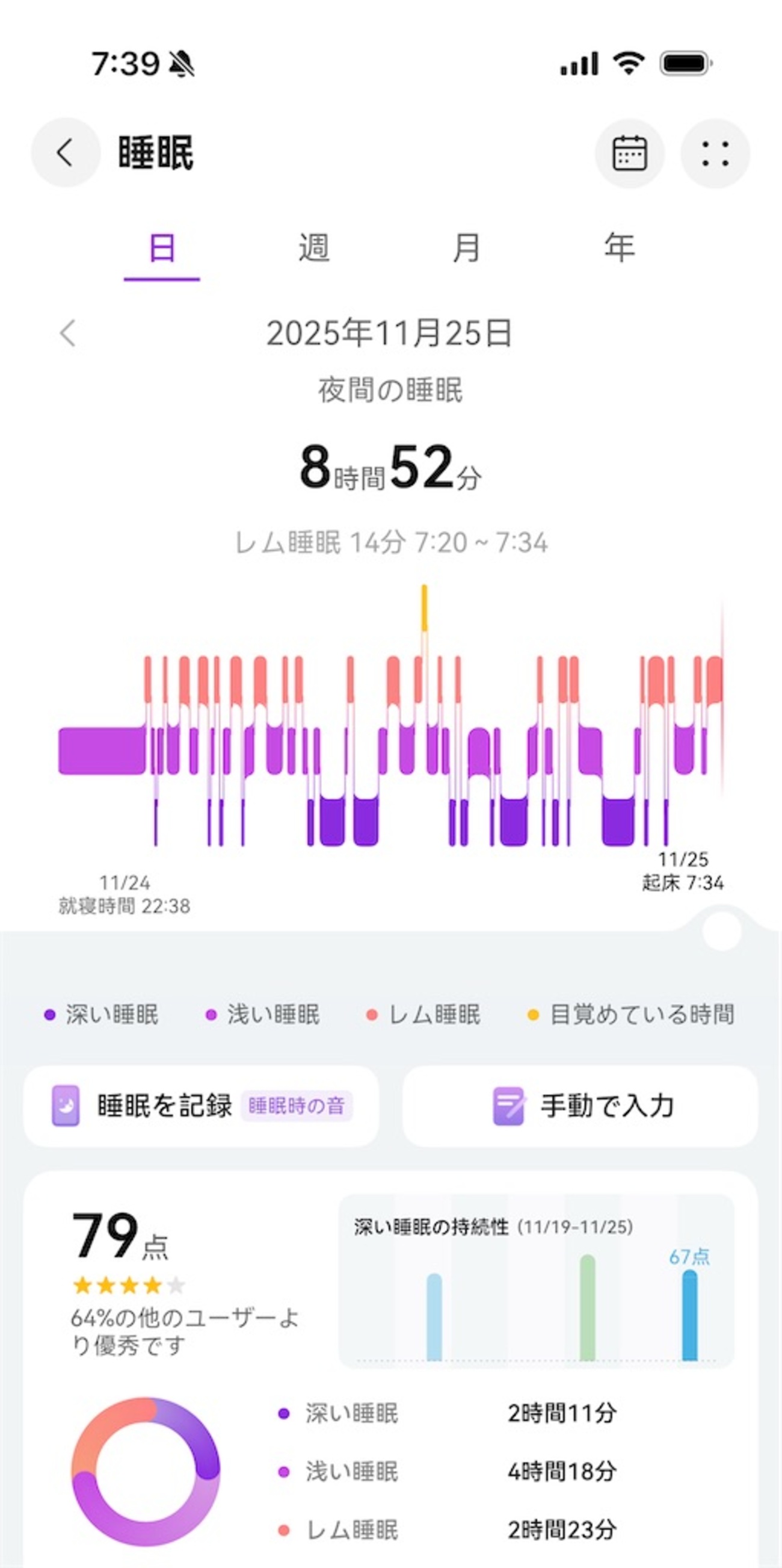Switch to the 年 yearly tab

[619, 249]
